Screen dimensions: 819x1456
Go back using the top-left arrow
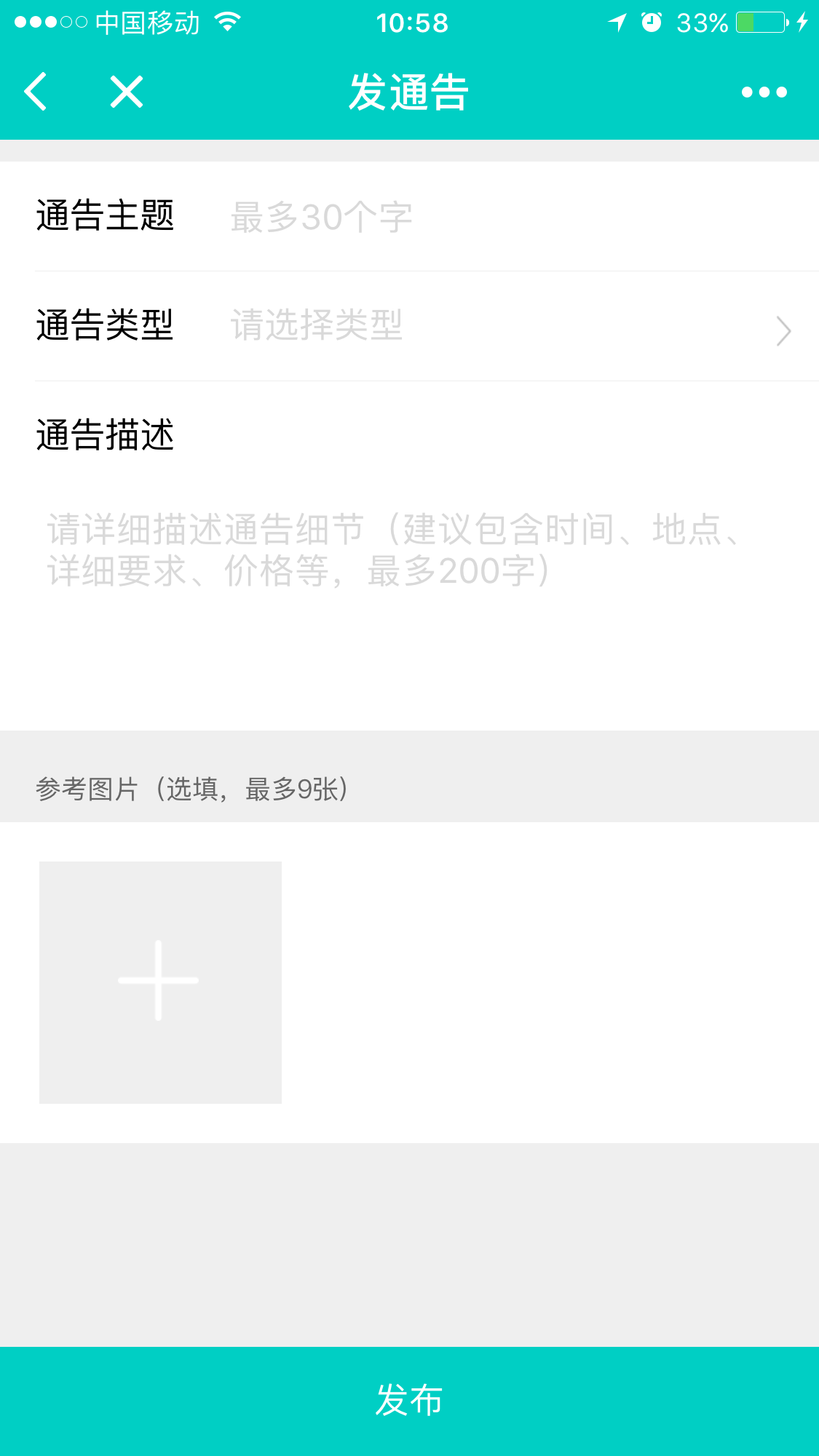coord(36,92)
